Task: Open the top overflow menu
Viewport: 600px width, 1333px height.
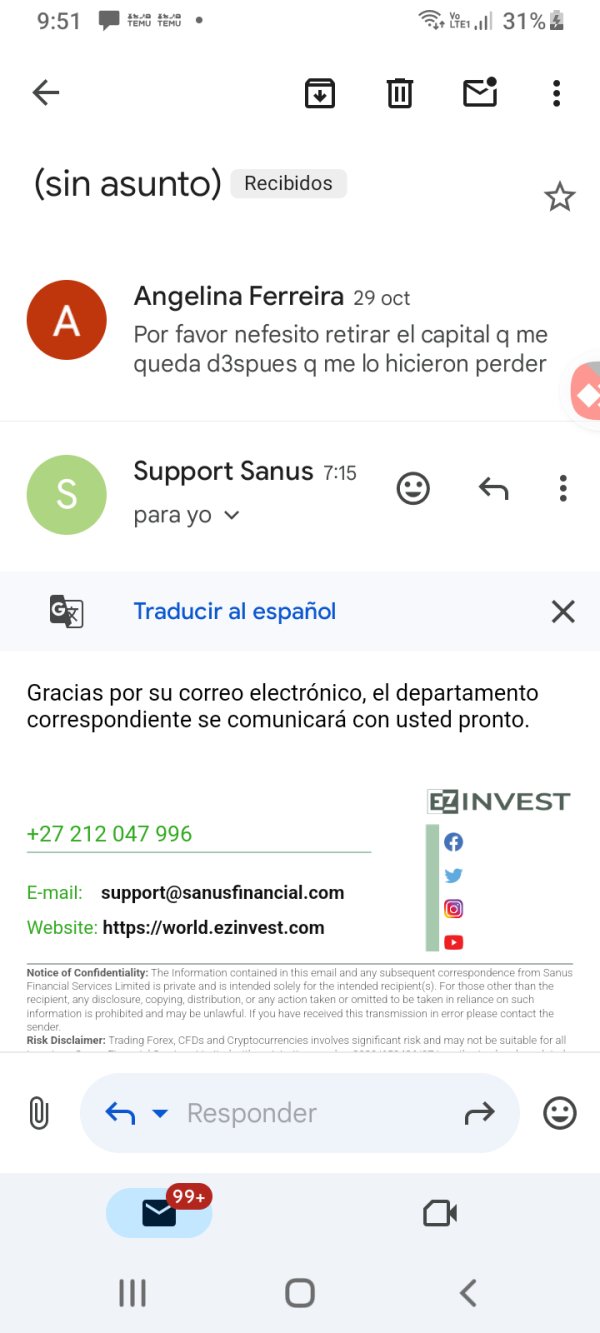Action: 557,93
